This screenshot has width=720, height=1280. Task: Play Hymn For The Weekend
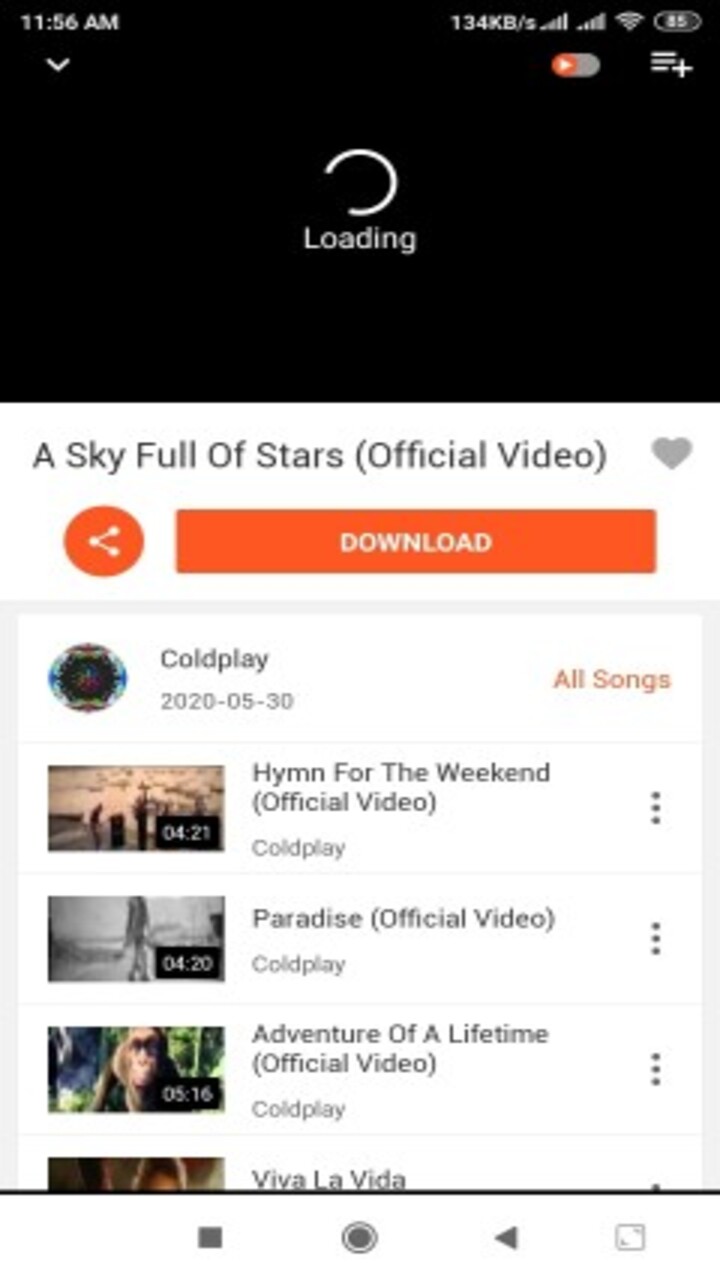coord(400,787)
